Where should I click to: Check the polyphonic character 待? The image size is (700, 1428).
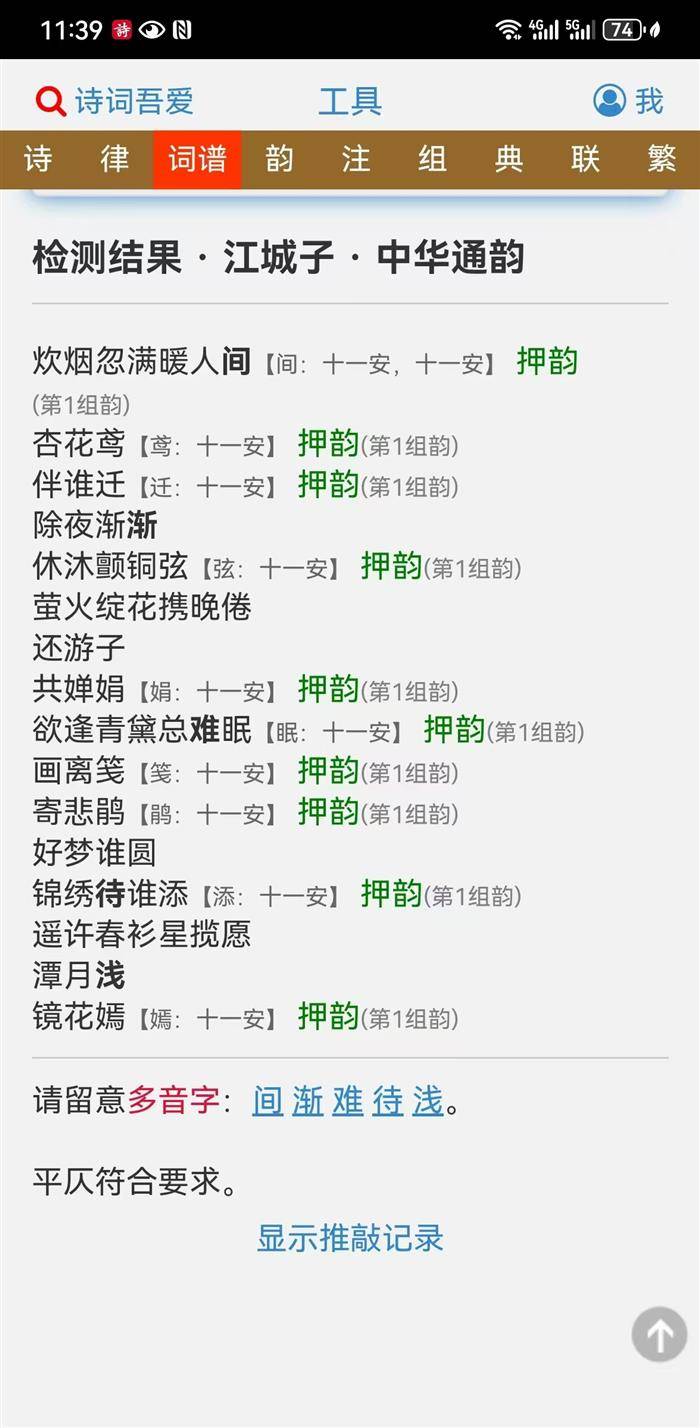click(x=388, y=1101)
